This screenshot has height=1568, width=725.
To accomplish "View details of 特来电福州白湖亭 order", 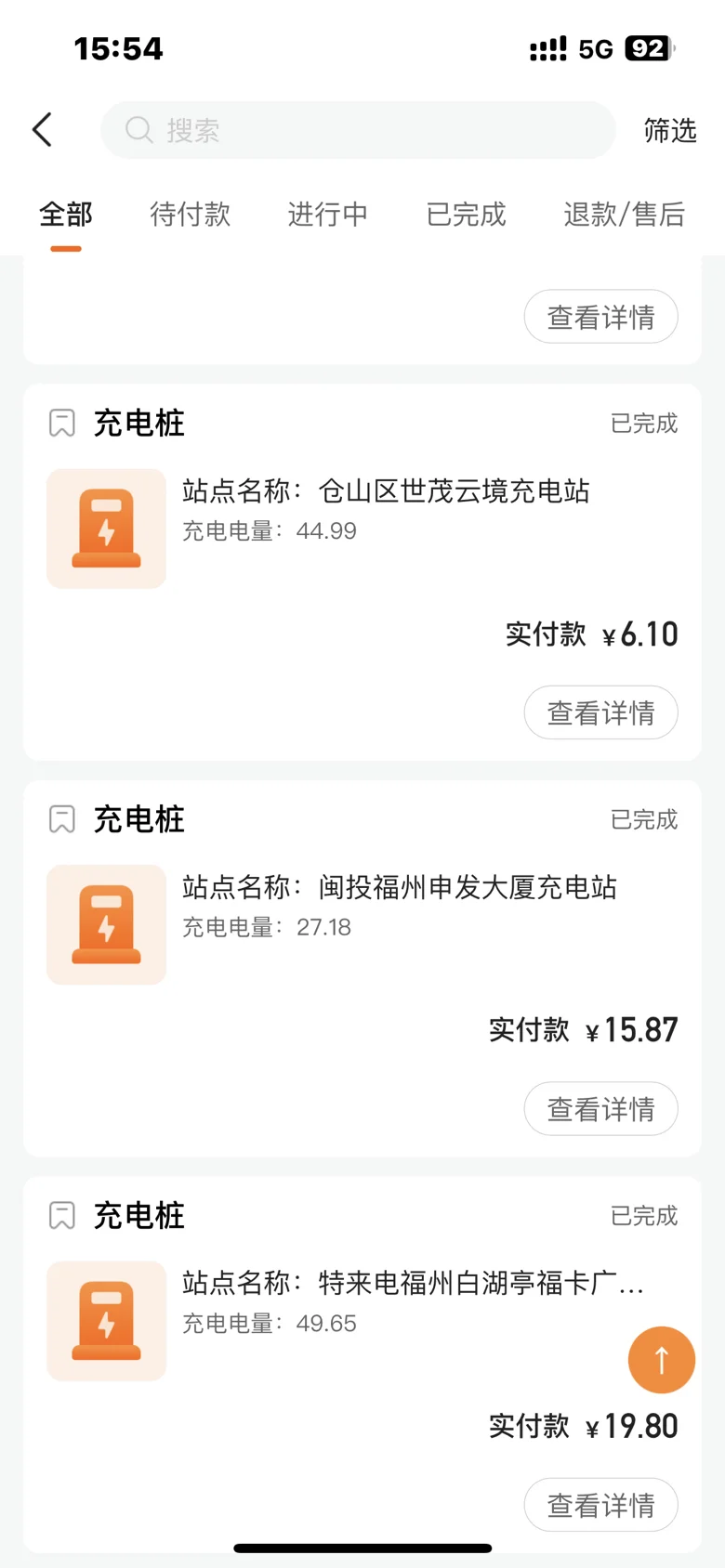I will (x=600, y=1504).
